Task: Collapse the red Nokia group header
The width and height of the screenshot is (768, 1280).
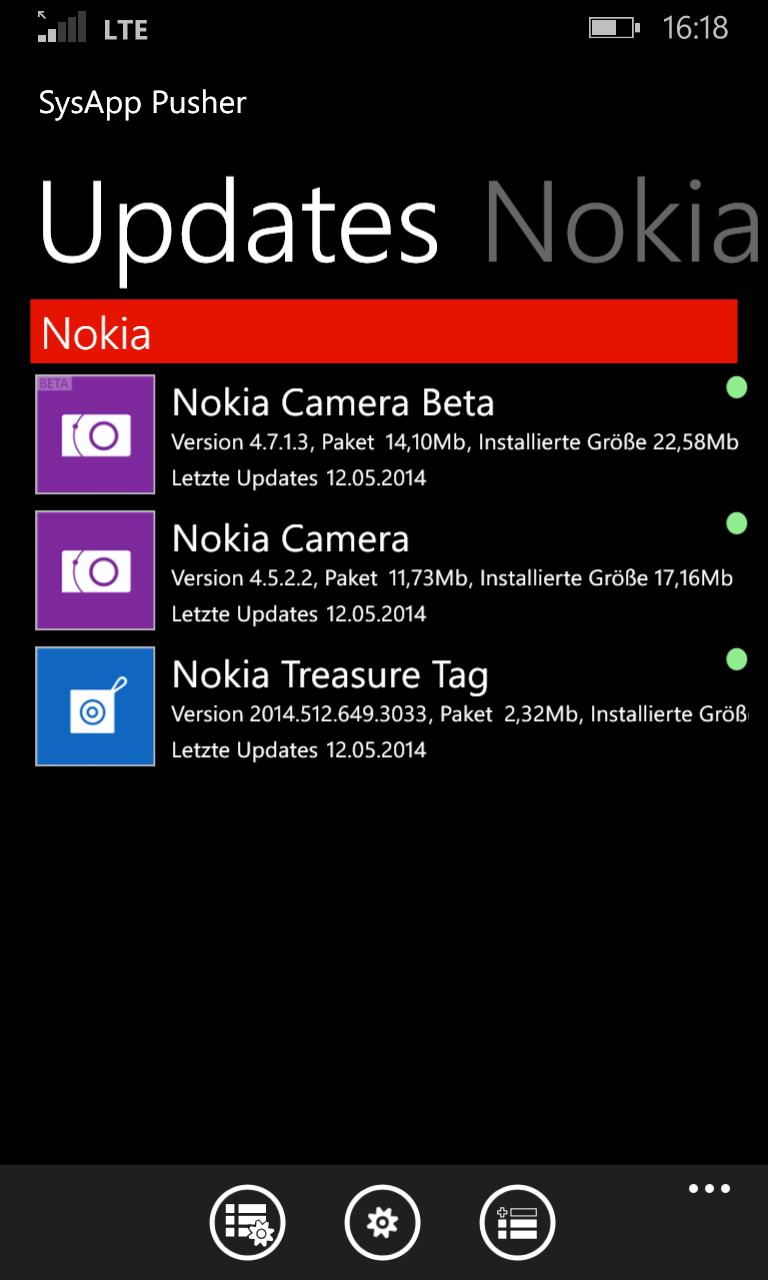Action: [384, 331]
